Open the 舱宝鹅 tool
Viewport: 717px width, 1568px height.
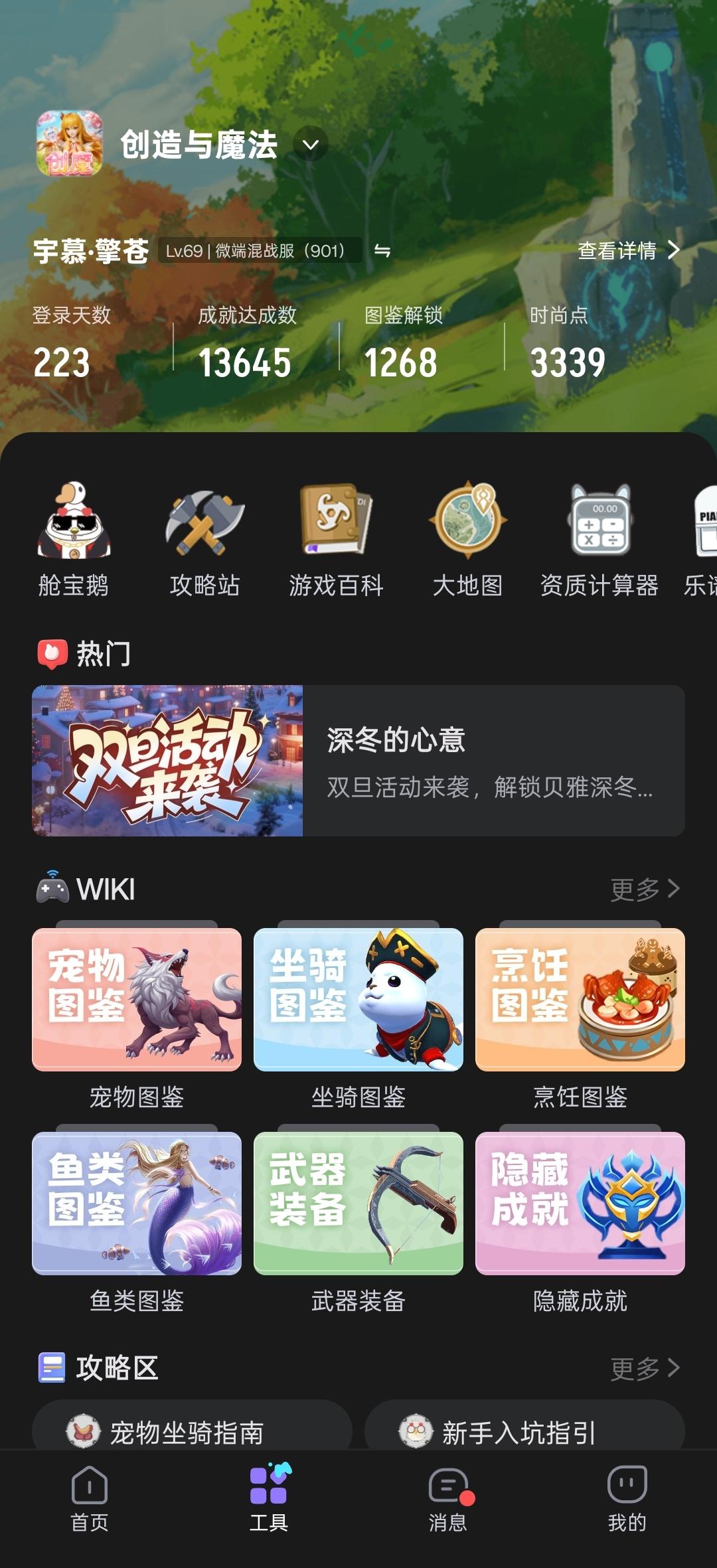coord(74,538)
